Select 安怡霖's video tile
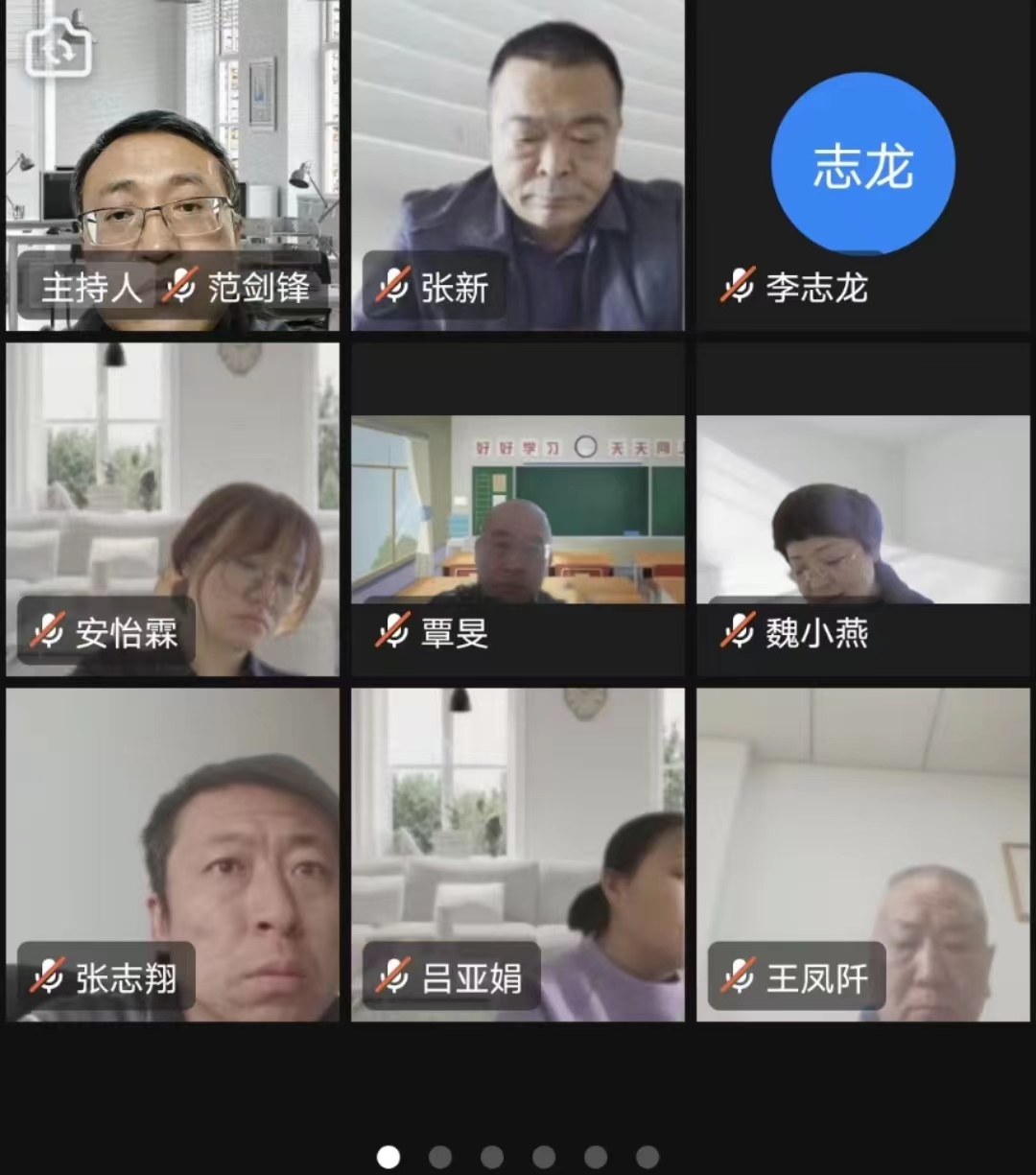The image size is (1036, 1175). point(173,508)
